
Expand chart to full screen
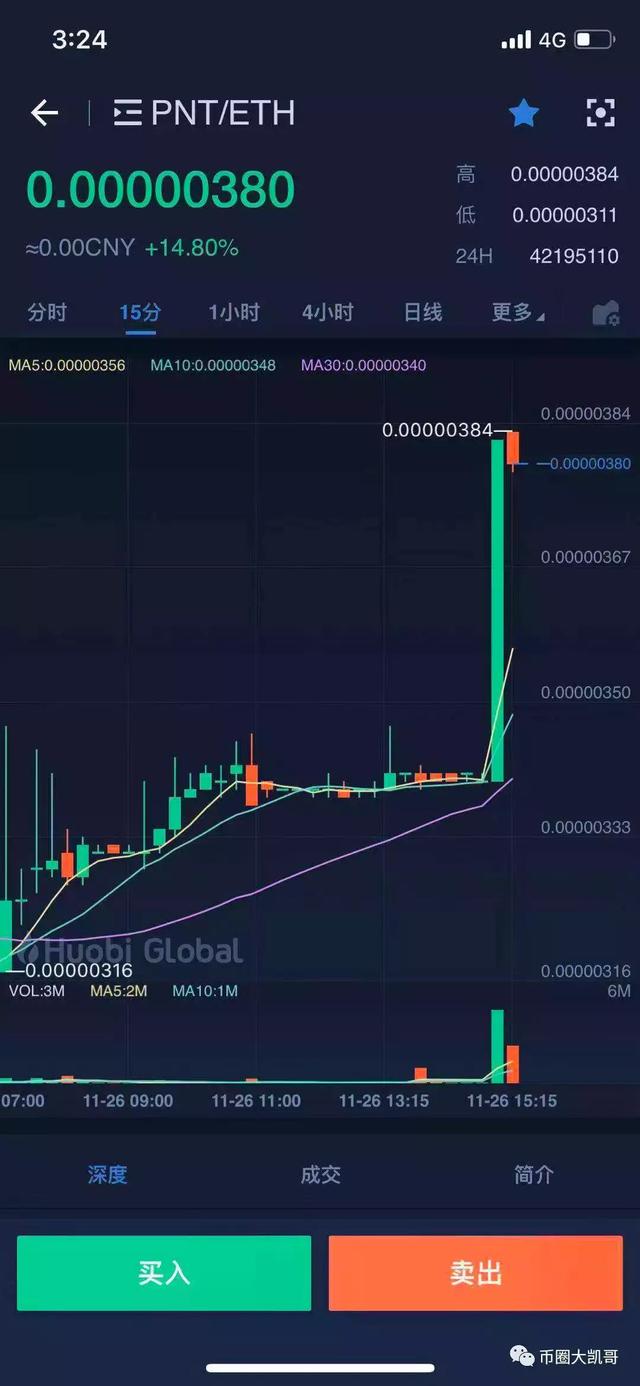pos(600,113)
